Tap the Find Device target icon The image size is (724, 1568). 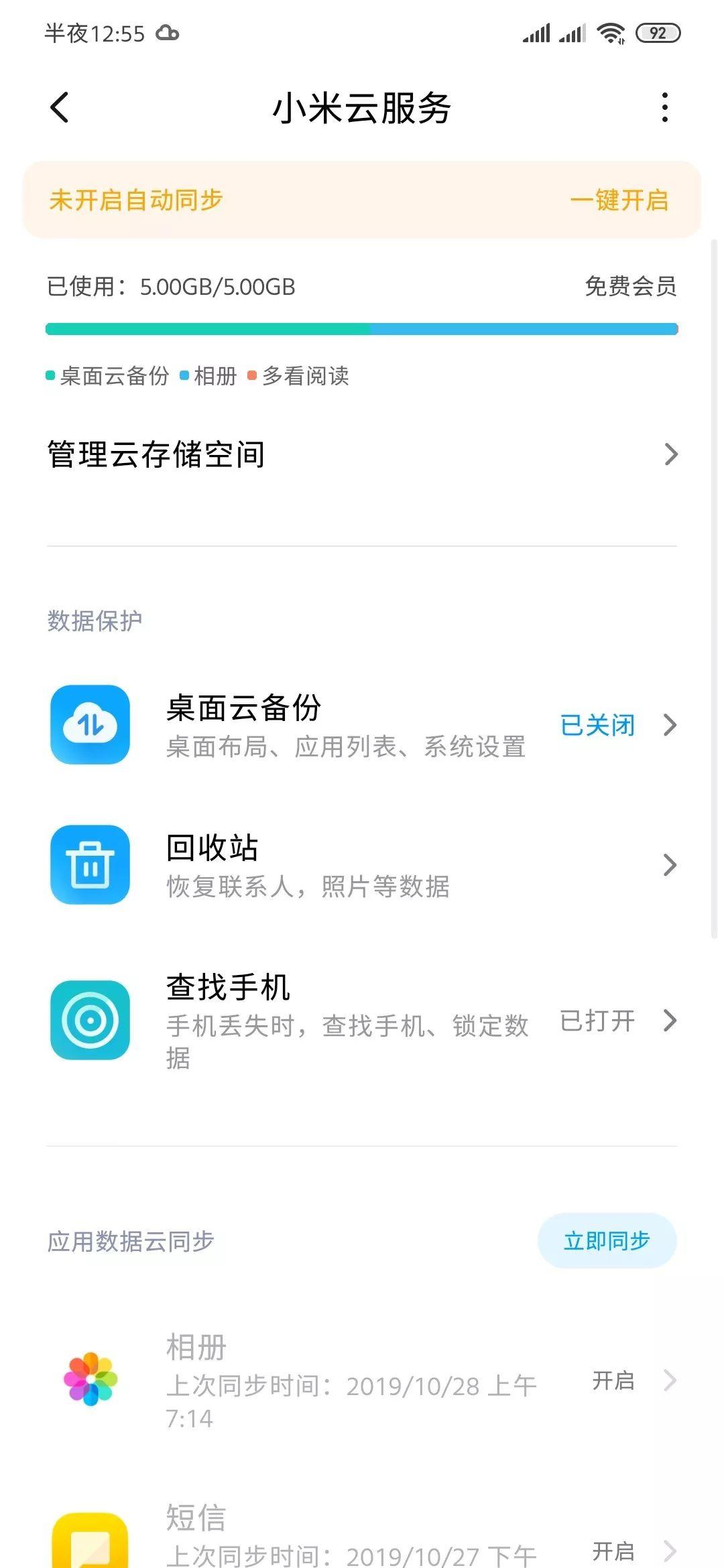[91, 1021]
